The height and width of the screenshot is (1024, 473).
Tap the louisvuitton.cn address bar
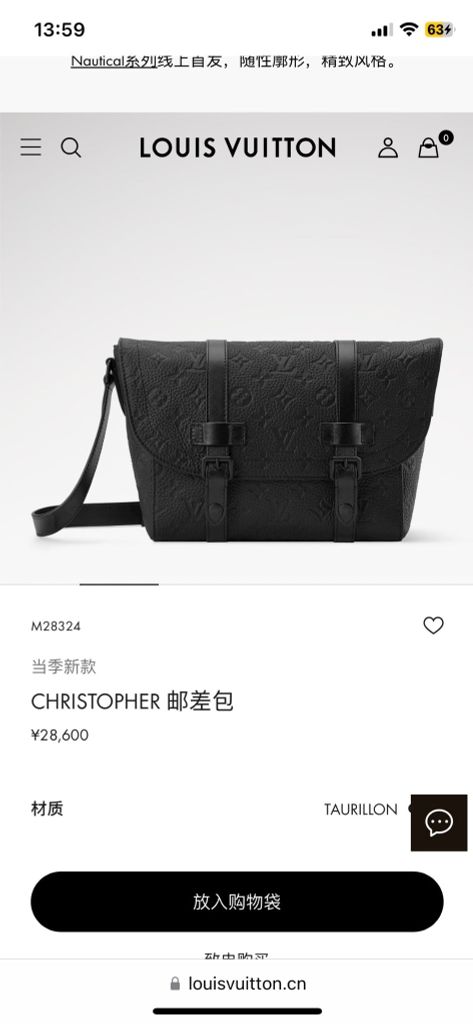pos(237,984)
